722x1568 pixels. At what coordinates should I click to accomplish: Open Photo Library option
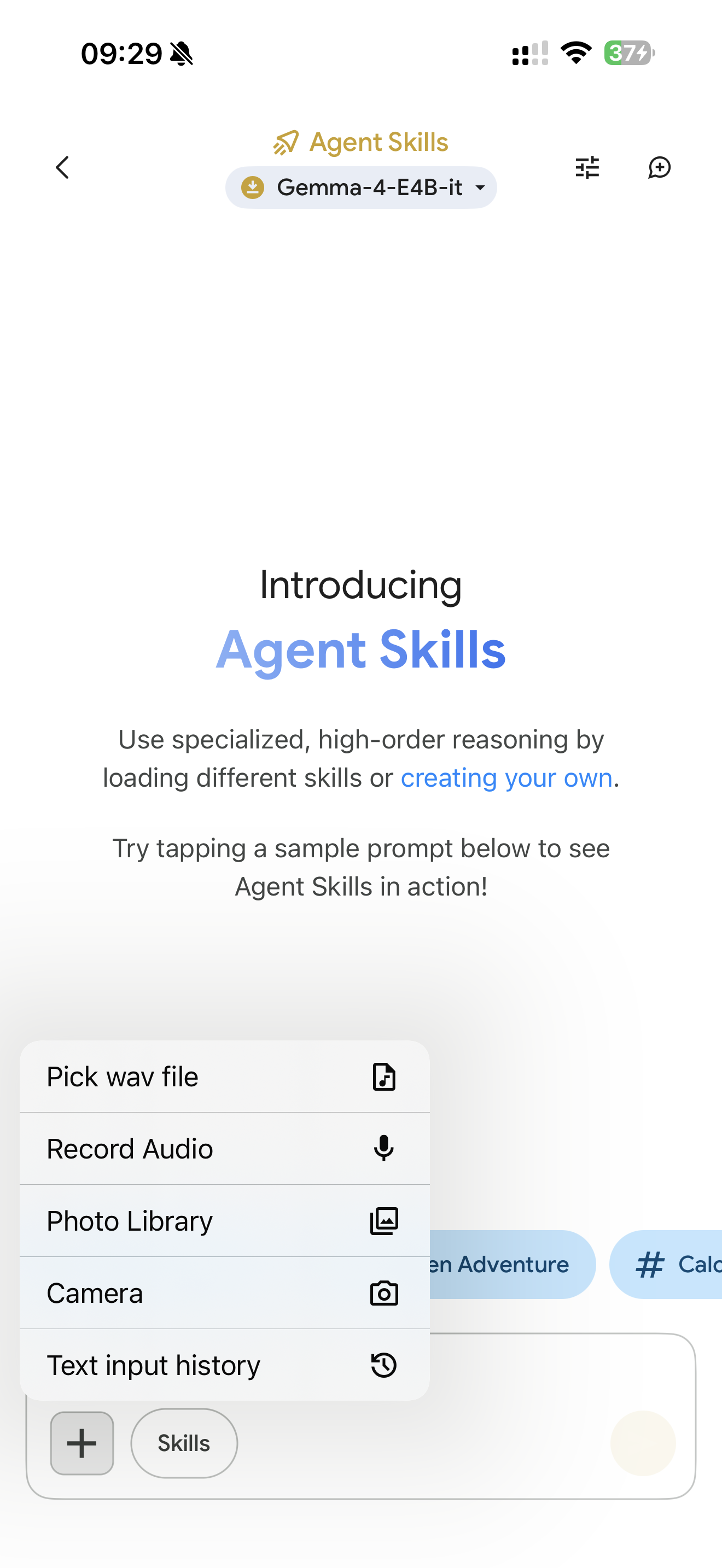pyautogui.click(x=224, y=1221)
